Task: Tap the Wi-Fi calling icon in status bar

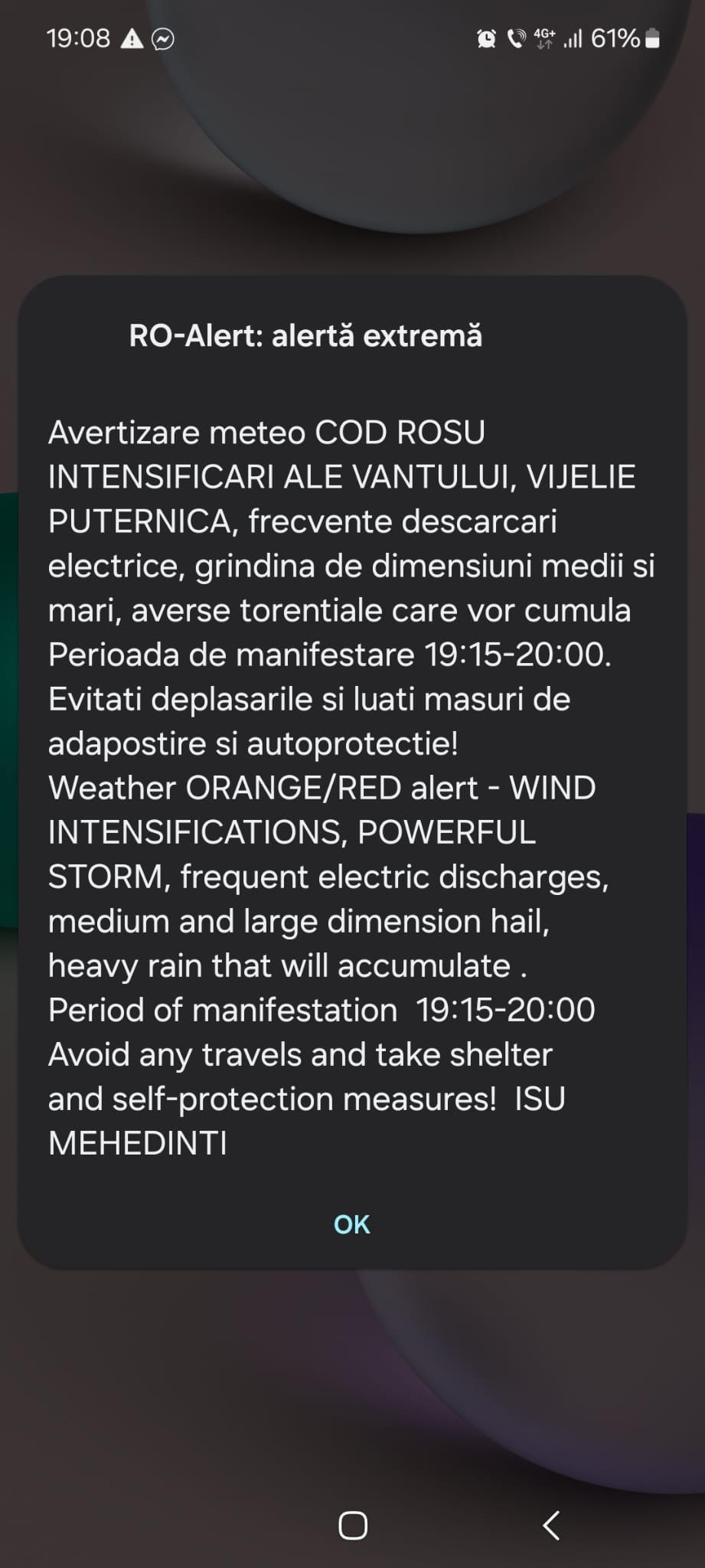Action: [517, 36]
